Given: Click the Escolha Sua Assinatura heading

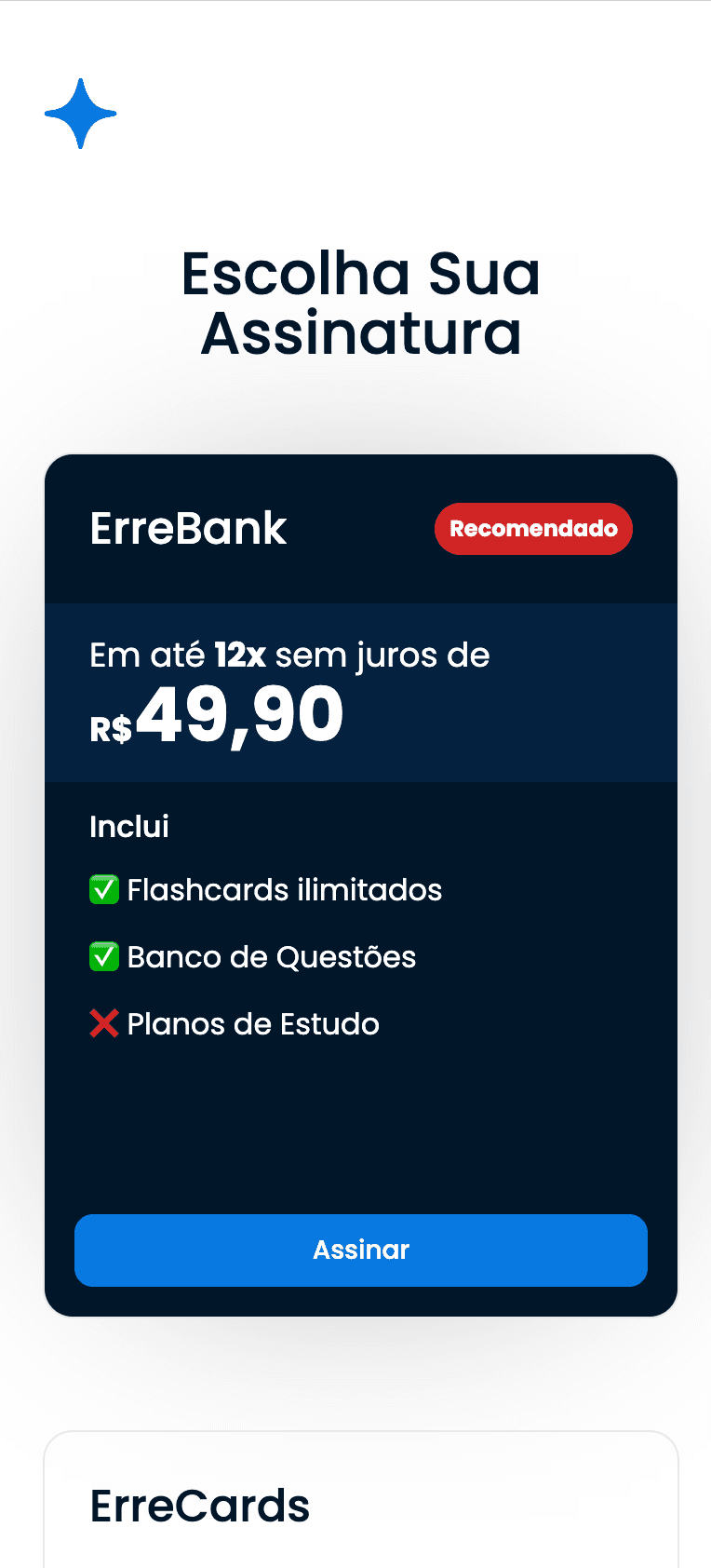Looking at the screenshot, I should (x=360, y=302).
